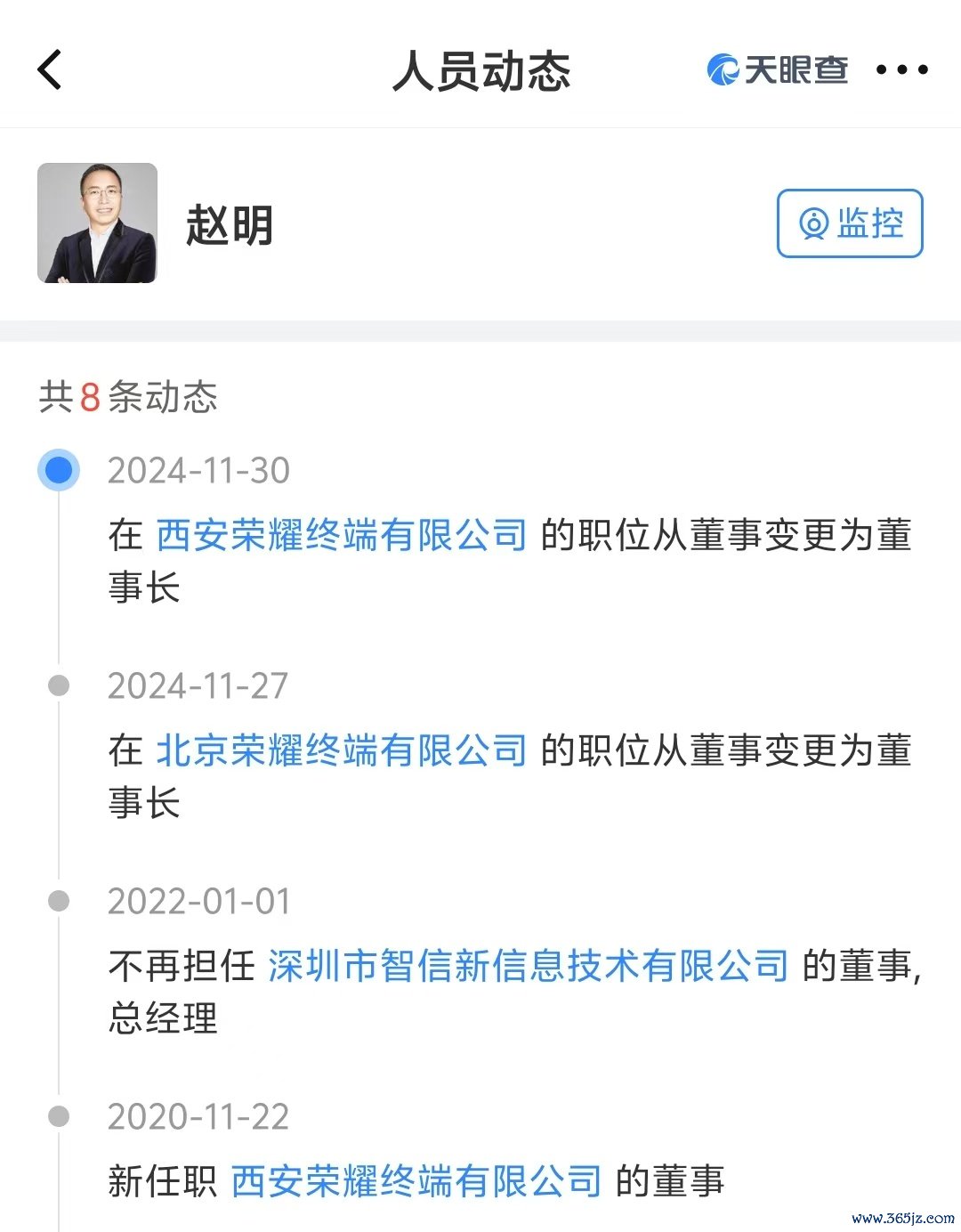Viewport: 961px width, 1232px height.
Task: Open 赵明's profile photo
Action: [x=97, y=223]
